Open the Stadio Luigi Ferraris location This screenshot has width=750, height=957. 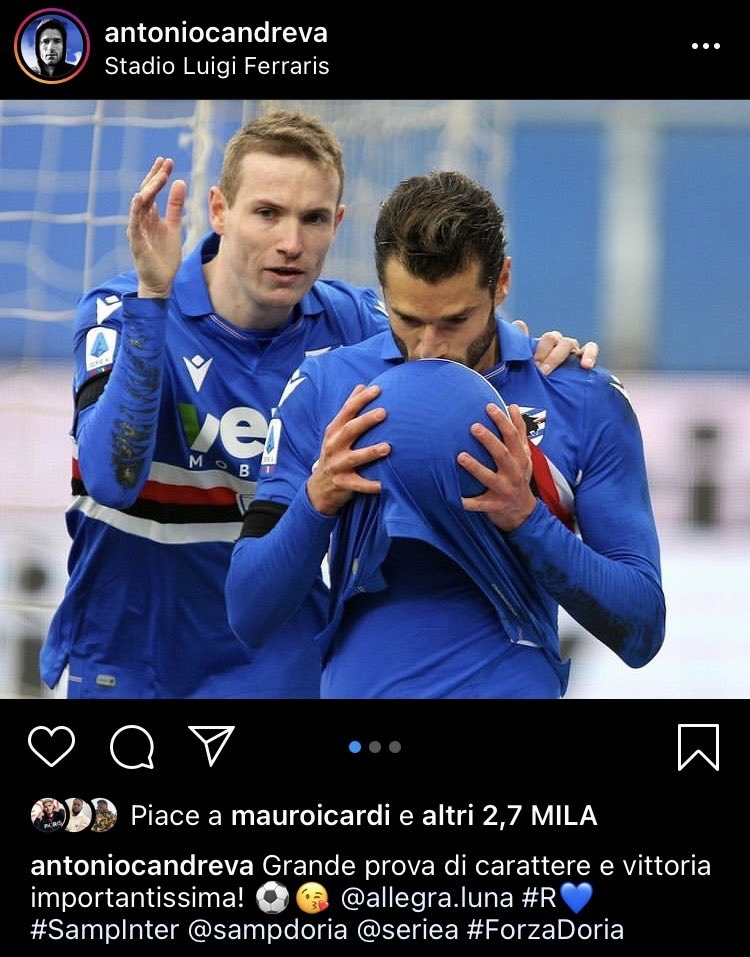point(216,67)
